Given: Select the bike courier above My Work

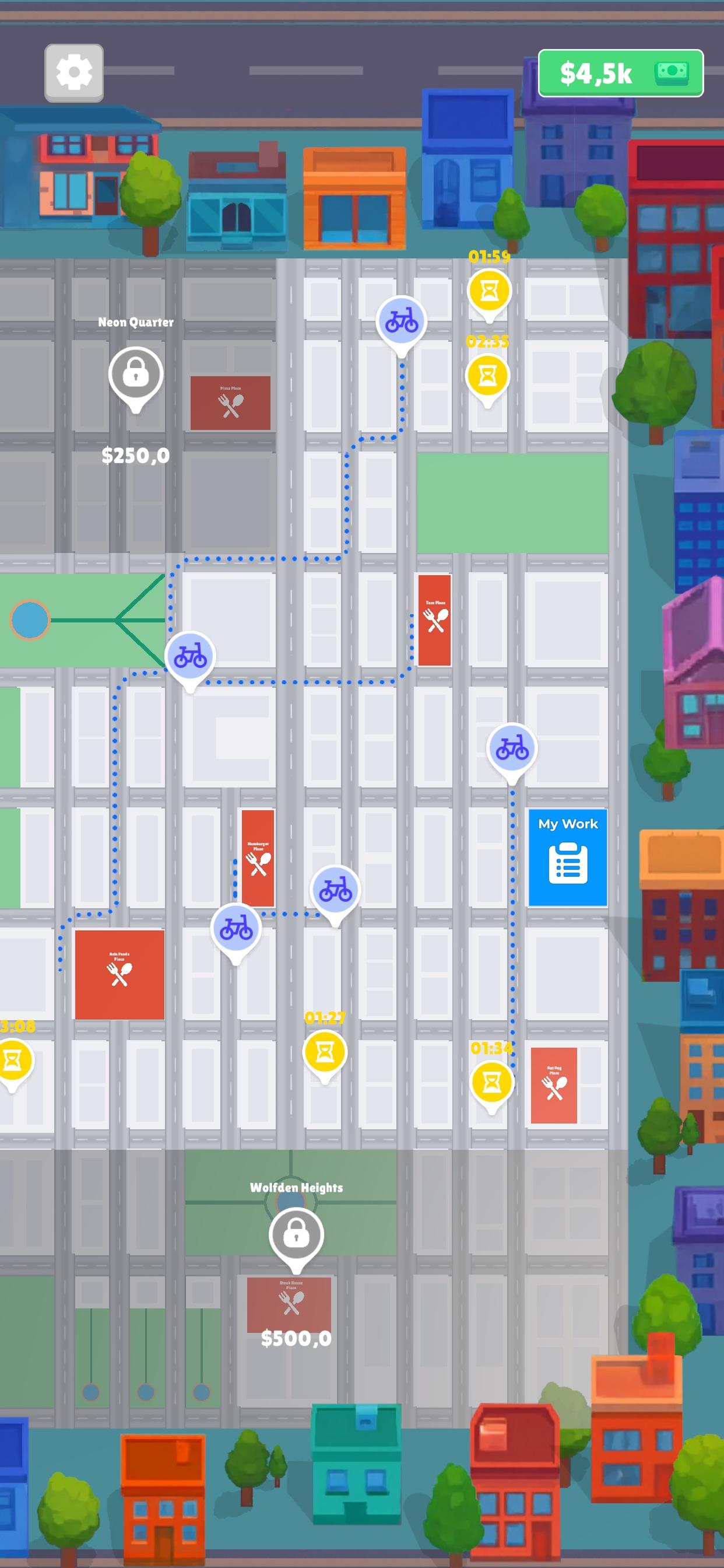Looking at the screenshot, I should pos(512,748).
